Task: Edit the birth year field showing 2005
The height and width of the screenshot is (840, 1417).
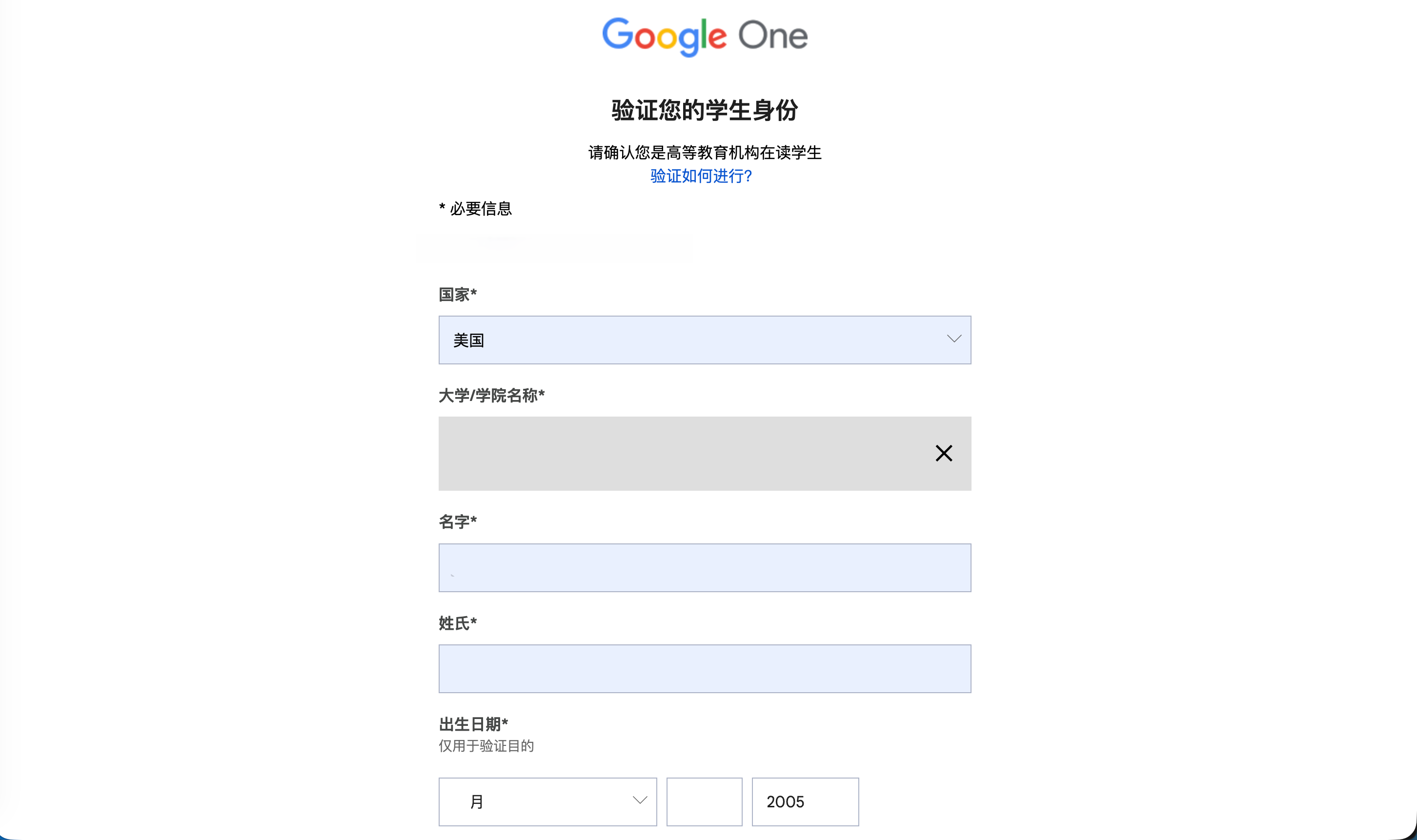Action: pyautogui.click(x=805, y=801)
